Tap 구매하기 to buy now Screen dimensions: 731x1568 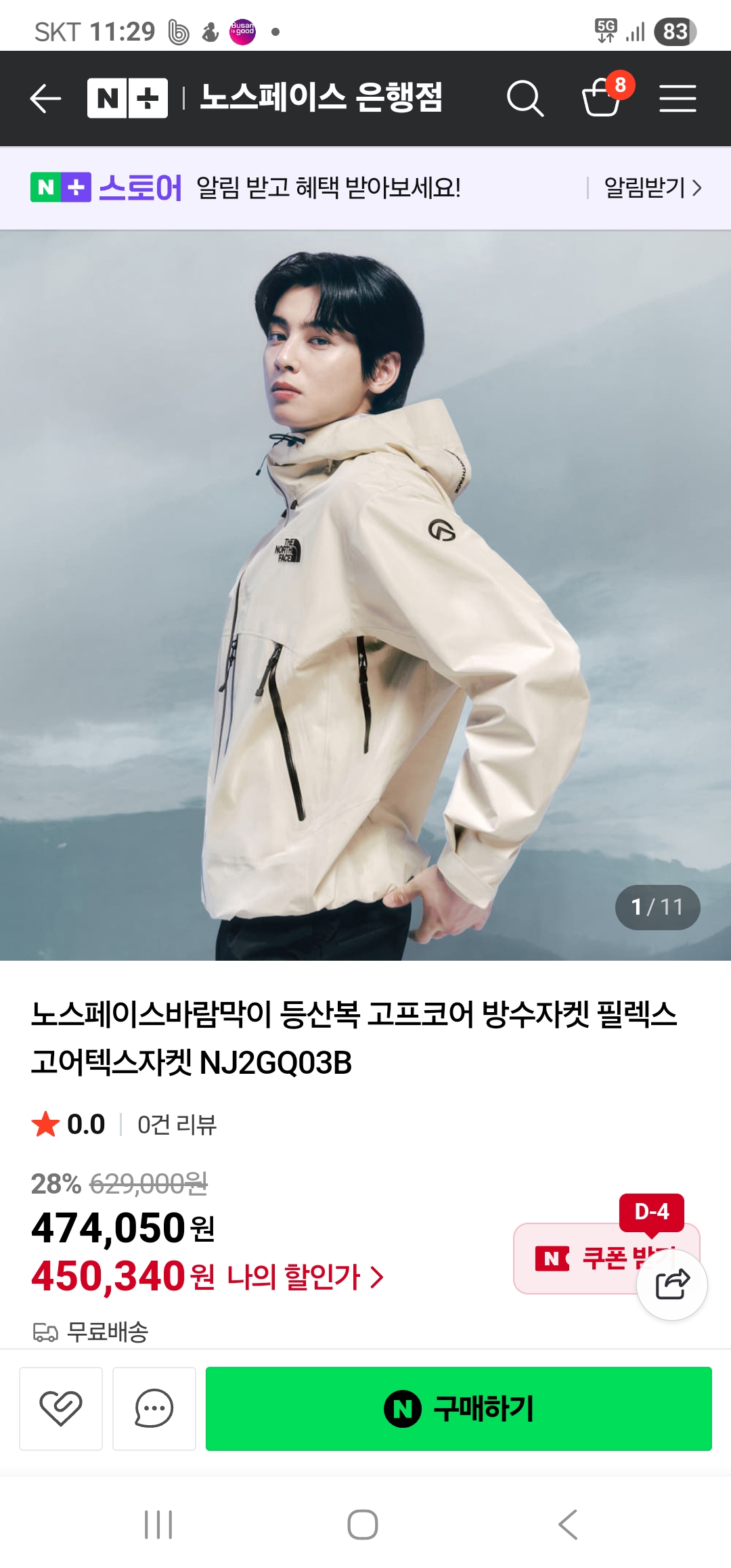[x=459, y=1409]
